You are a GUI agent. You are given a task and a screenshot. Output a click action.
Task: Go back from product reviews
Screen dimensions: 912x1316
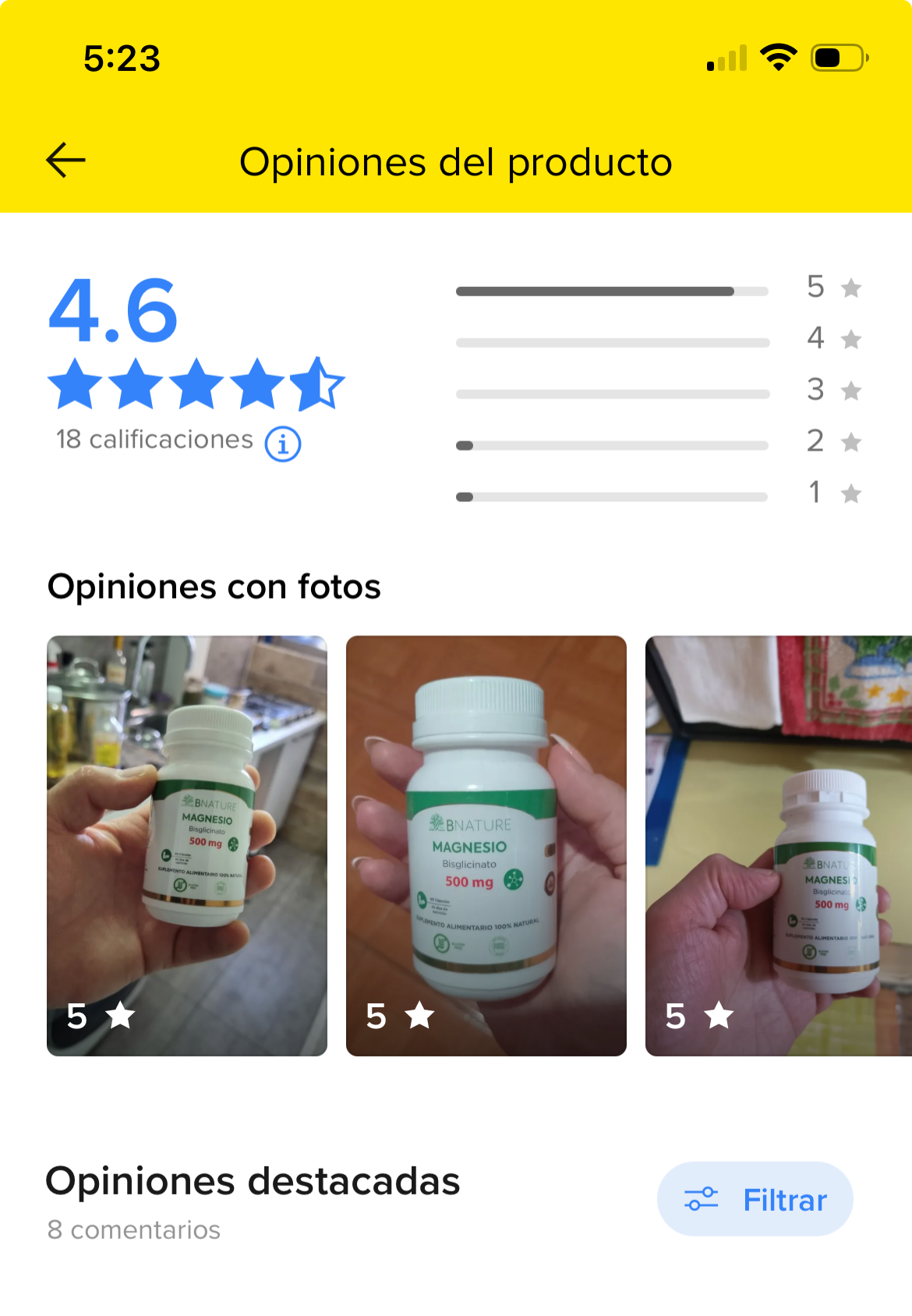click(x=65, y=161)
